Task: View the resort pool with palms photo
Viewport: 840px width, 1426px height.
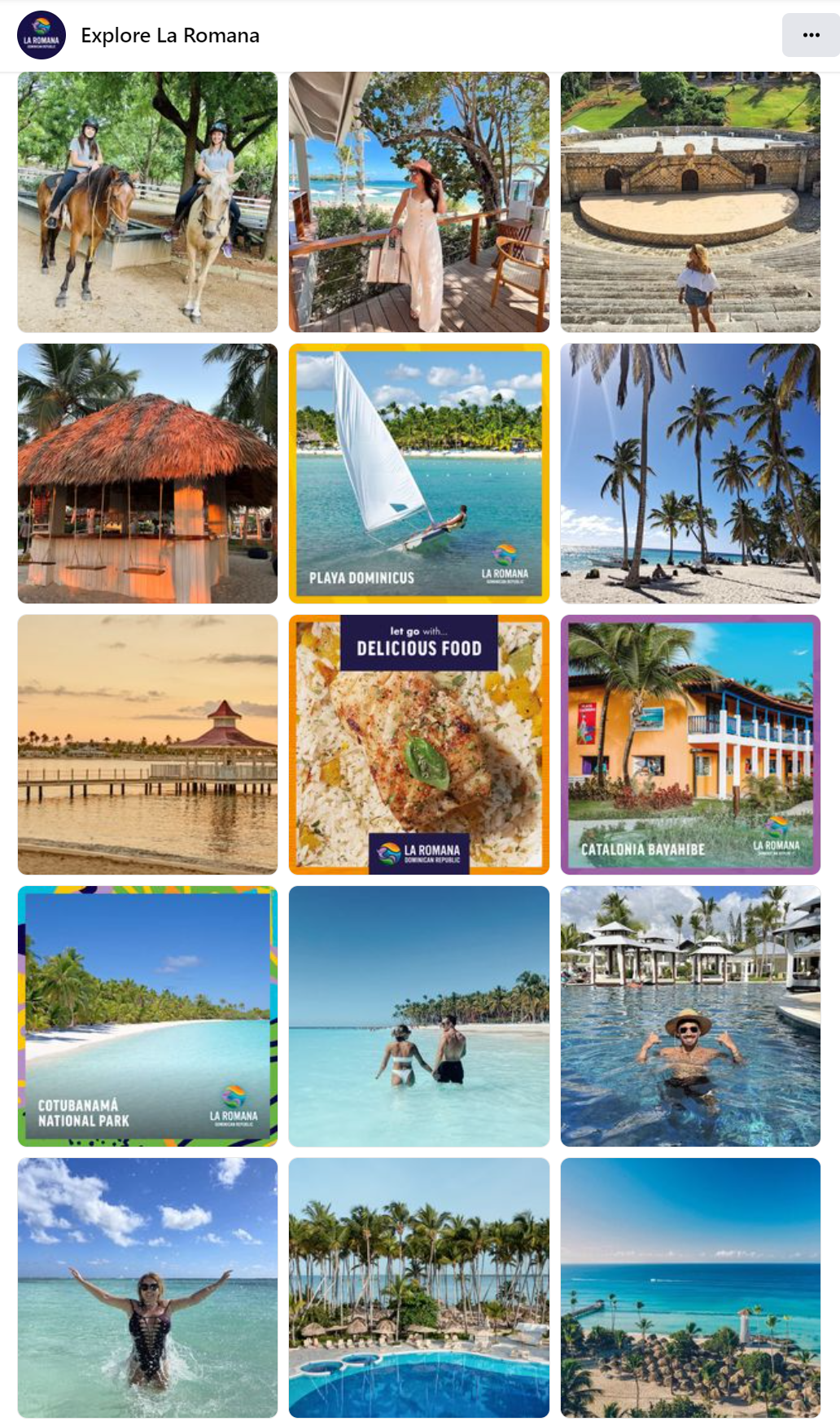Action: tap(418, 1287)
